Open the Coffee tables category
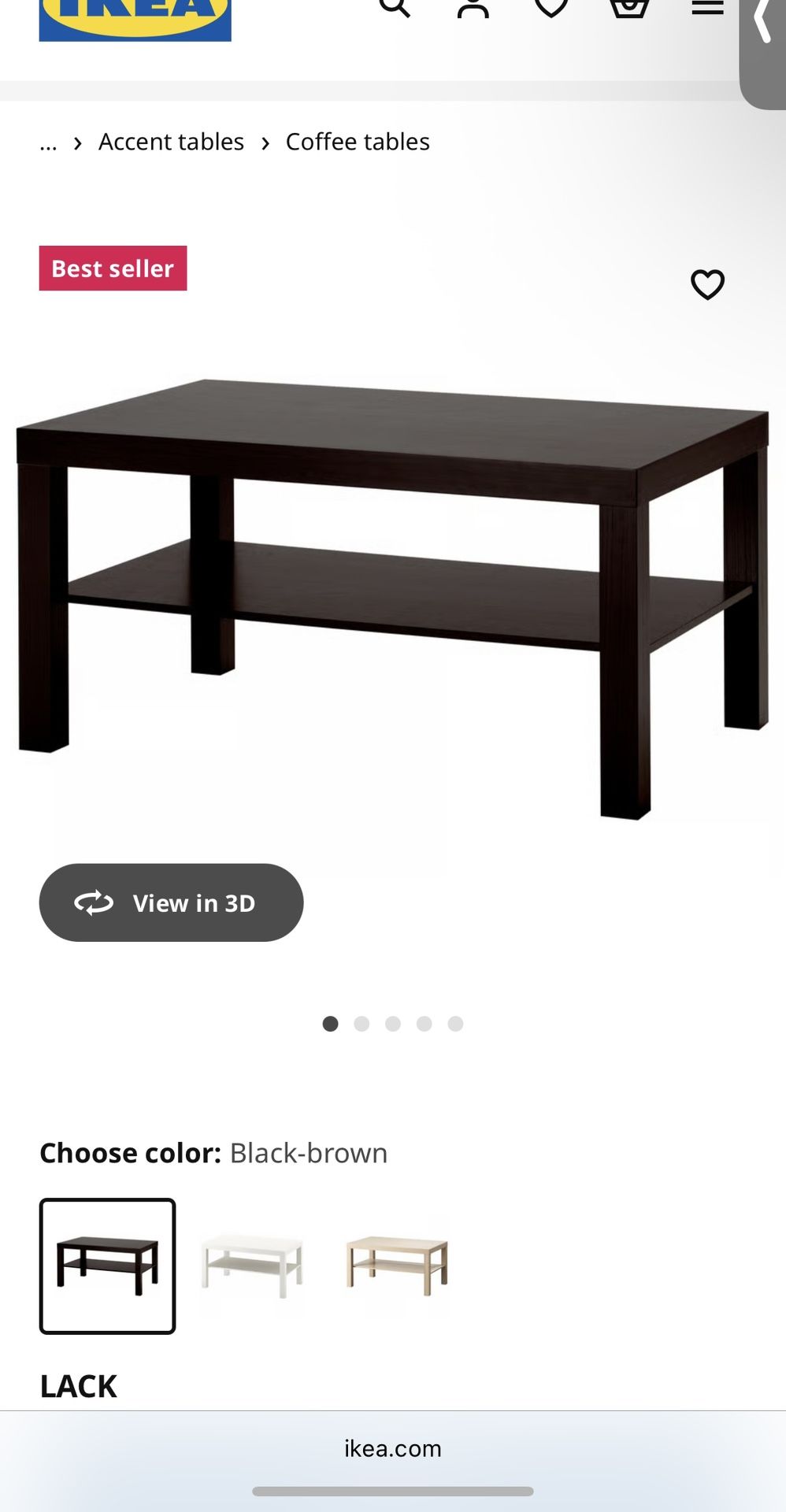Image resolution: width=786 pixels, height=1512 pixels. click(x=358, y=143)
